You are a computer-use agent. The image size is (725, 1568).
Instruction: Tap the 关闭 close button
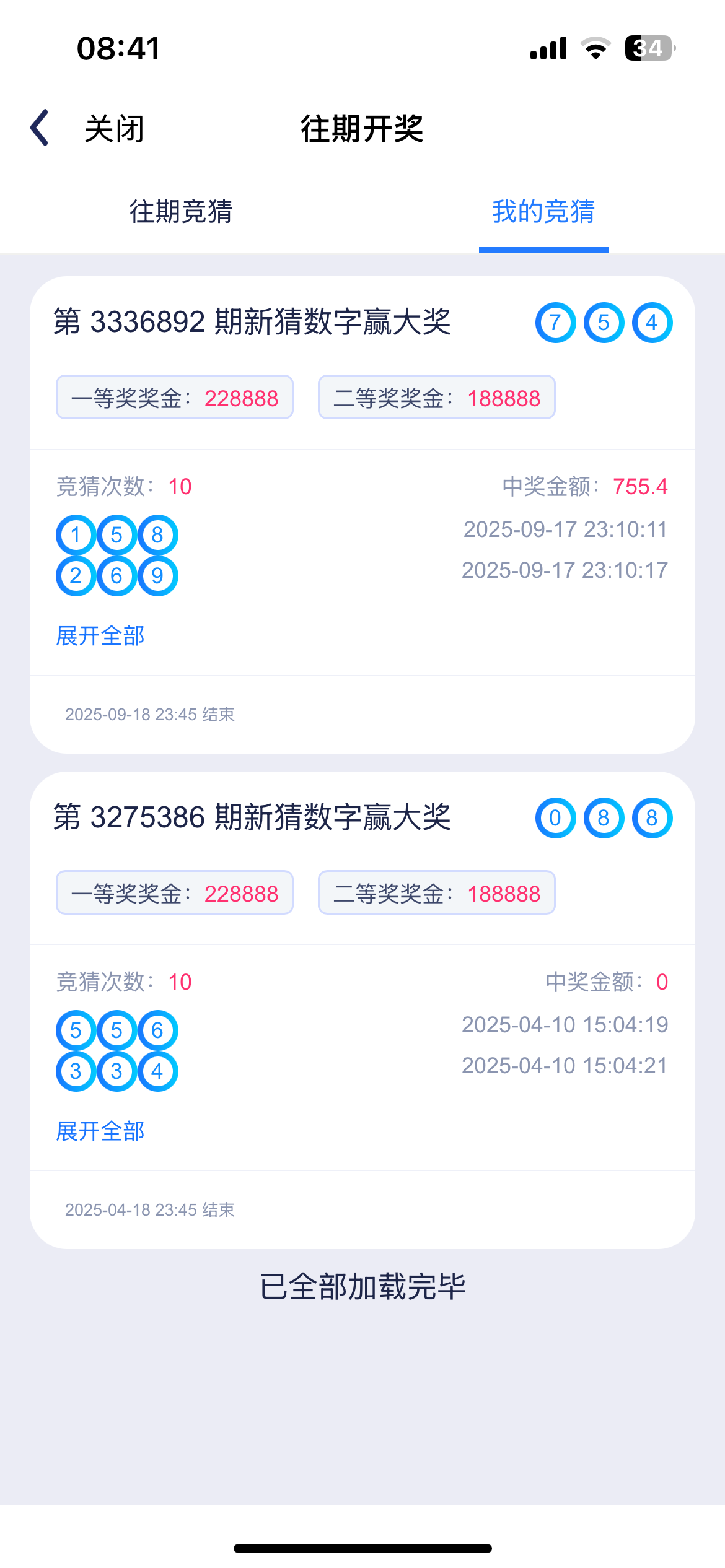(114, 129)
